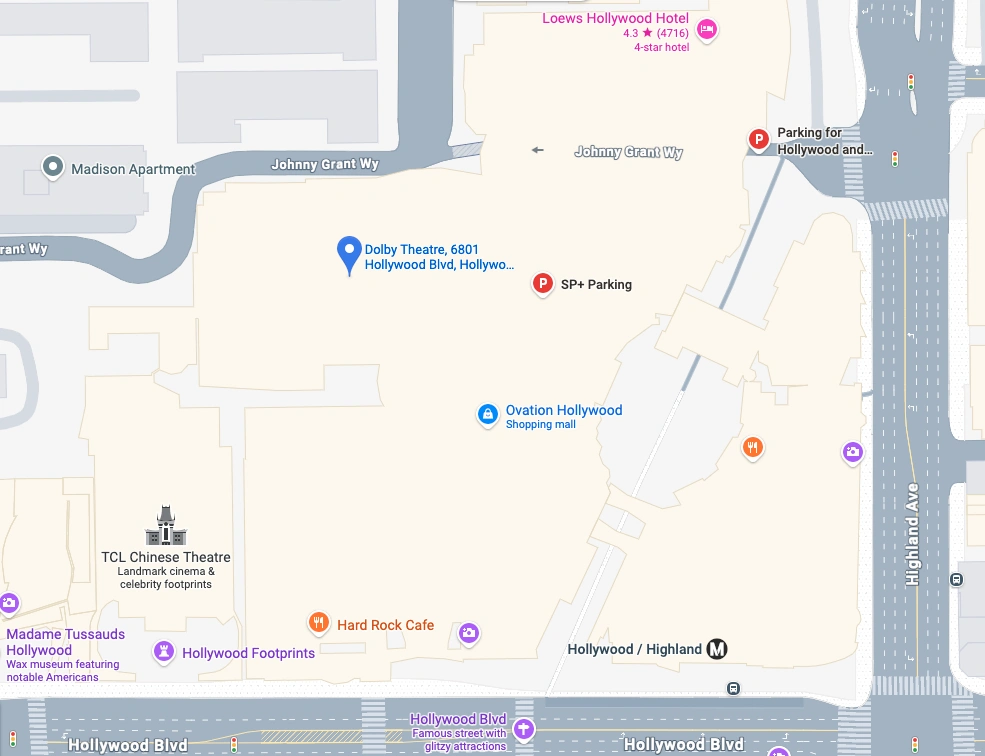Open Parking for Hollywood and Highland marker
Viewport: 985px width, 756px height.
pyautogui.click(x=759, y=140)
